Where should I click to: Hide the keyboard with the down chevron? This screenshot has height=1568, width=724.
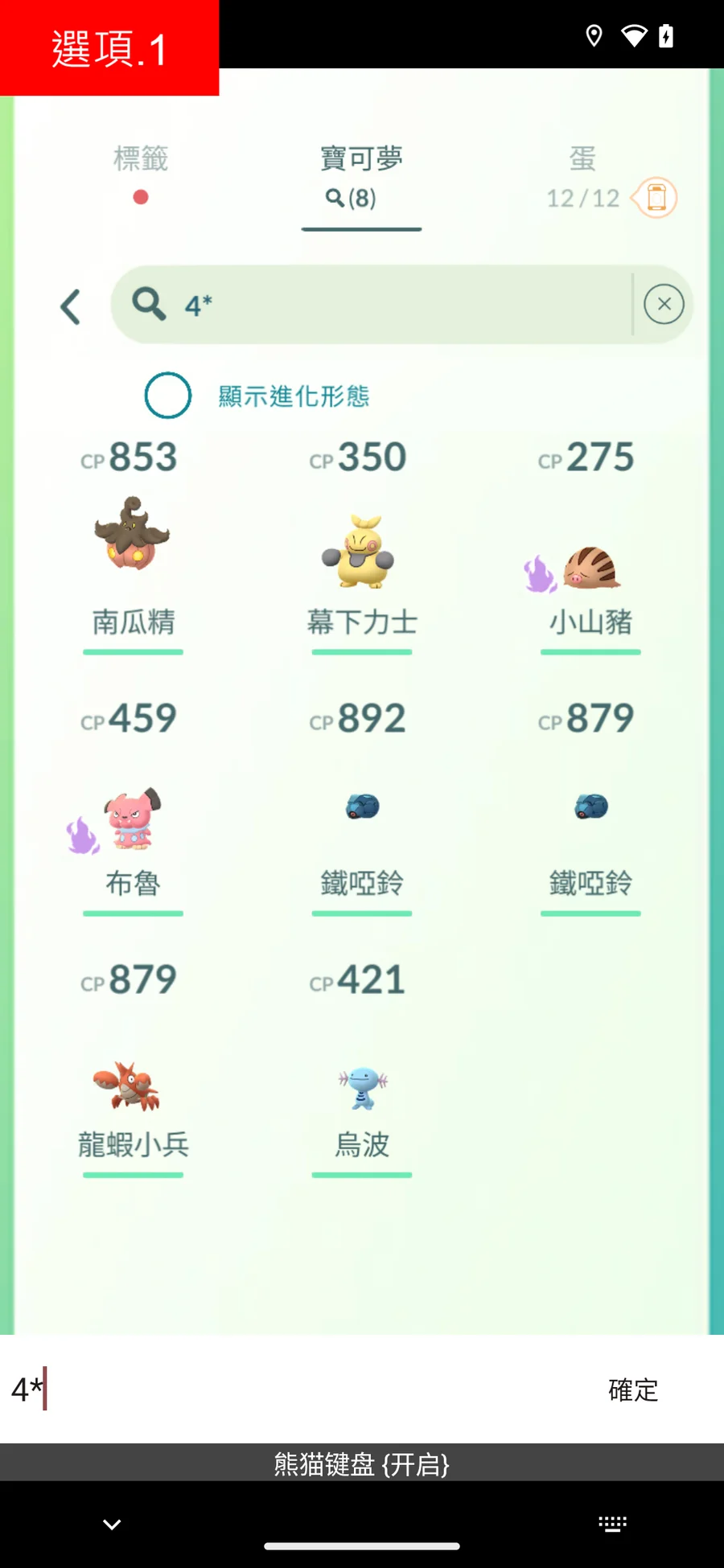pyautogui.click(x=112, y=1524)
